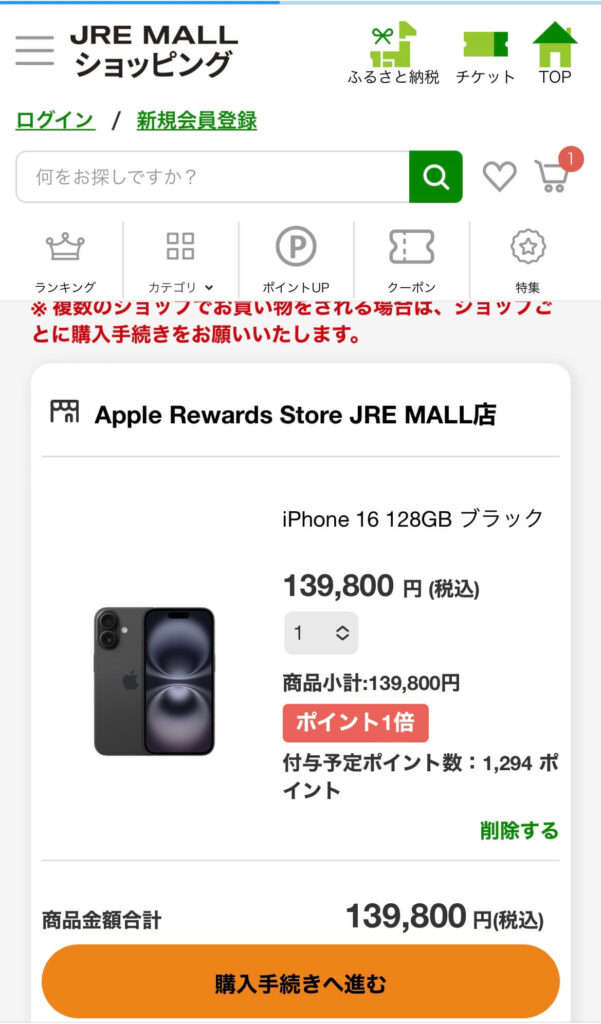Tap the green search magnifier button

coord(436,177)
